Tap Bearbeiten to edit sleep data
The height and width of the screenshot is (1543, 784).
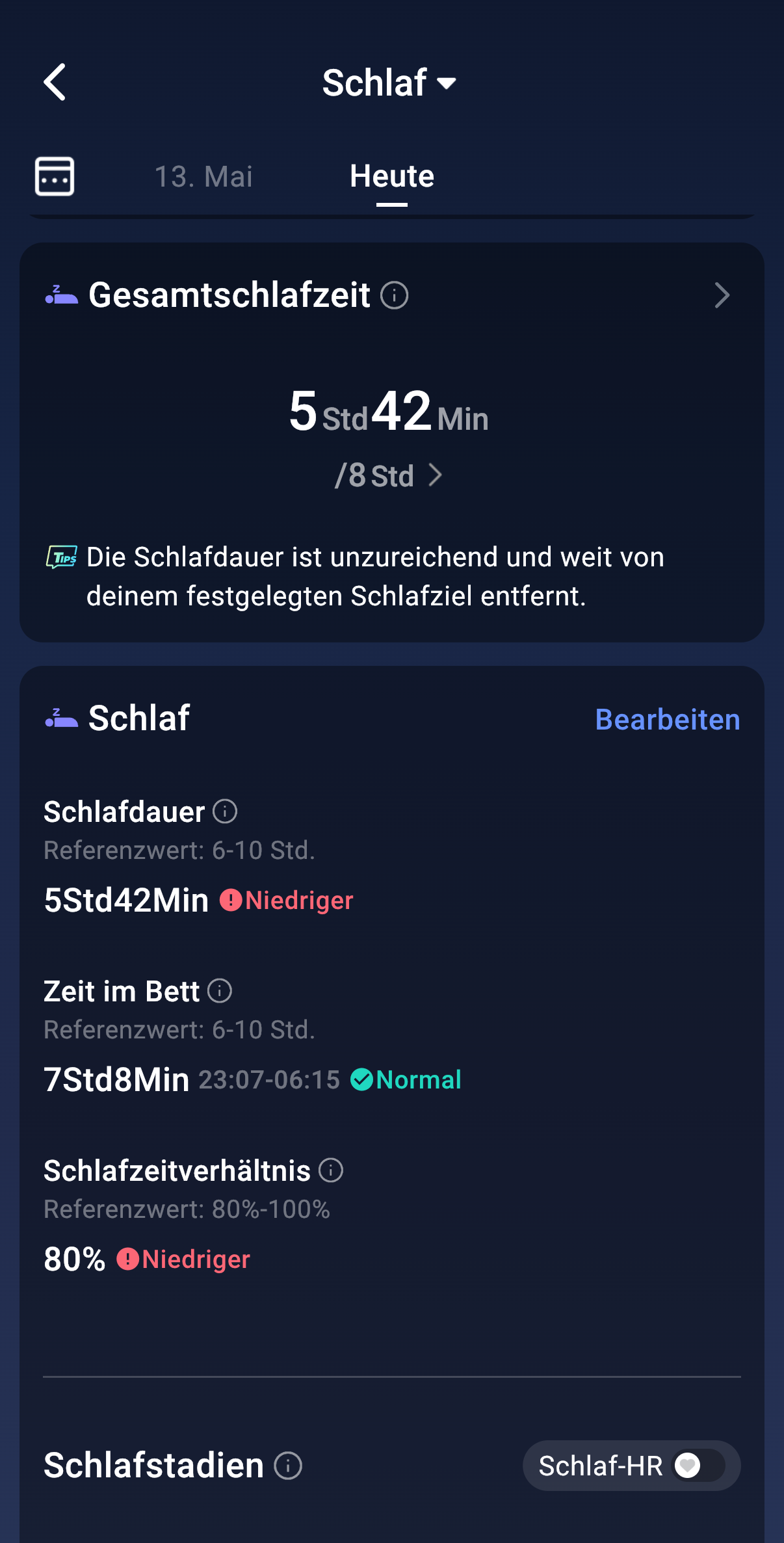click(x=668, y=719)
